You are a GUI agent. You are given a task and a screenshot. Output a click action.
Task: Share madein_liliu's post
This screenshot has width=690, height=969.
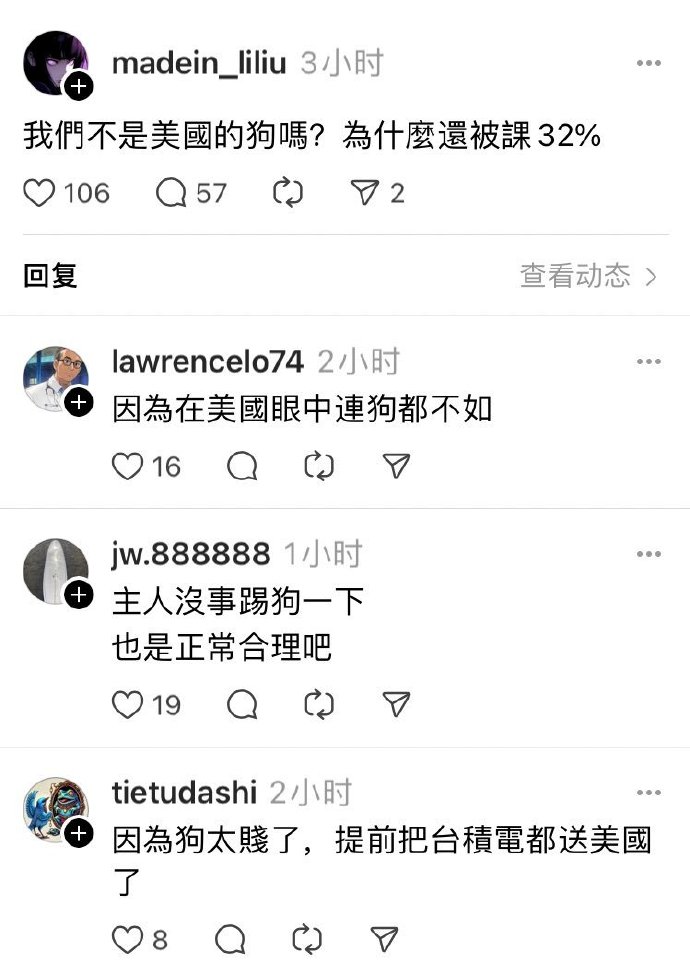[x=365, y=193]
